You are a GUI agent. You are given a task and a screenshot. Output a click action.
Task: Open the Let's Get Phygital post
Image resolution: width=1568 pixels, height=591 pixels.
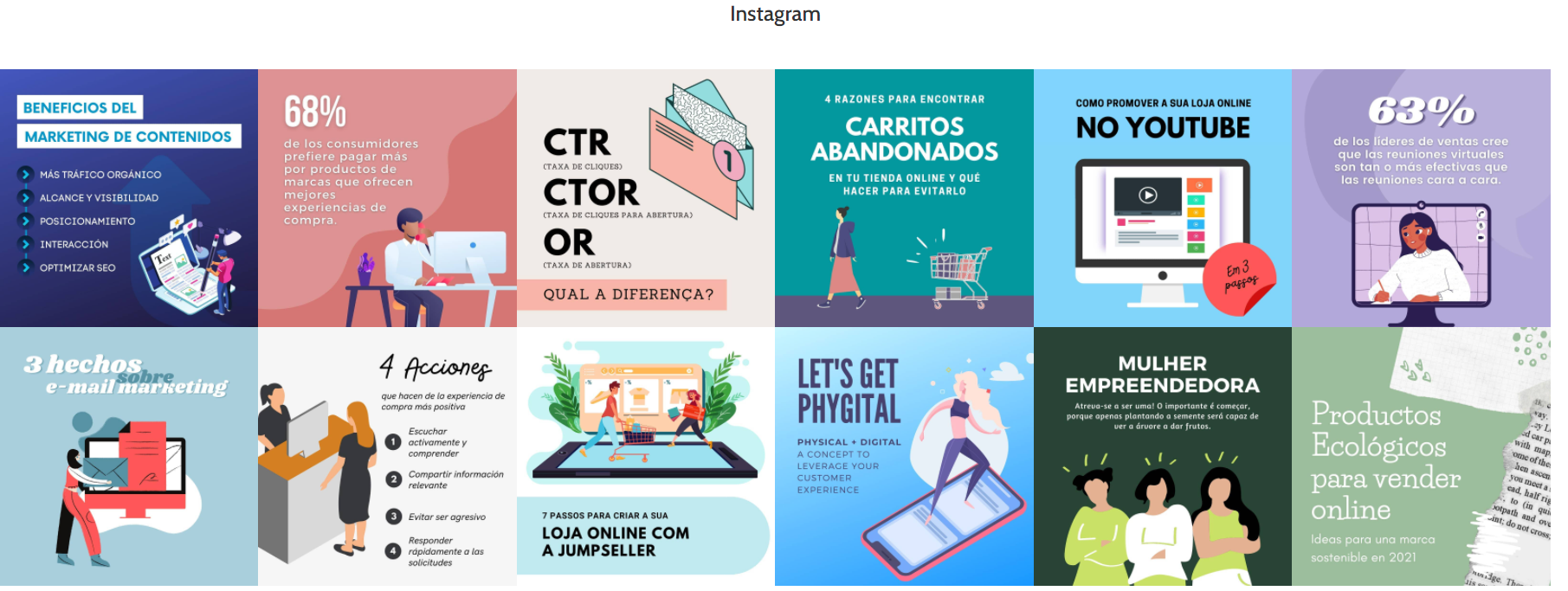[x=904, y=456]
